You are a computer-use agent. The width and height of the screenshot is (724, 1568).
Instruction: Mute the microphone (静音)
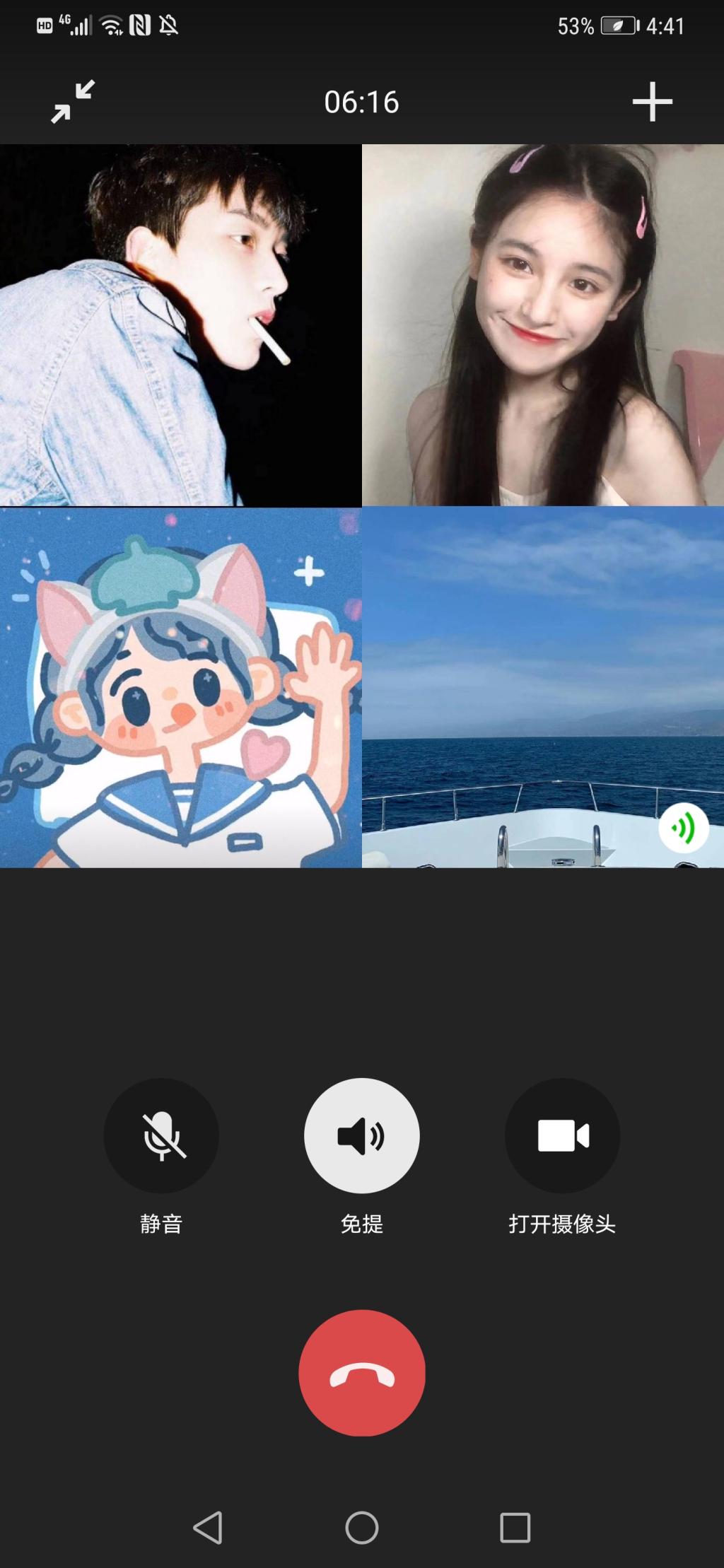point(161,1135)
